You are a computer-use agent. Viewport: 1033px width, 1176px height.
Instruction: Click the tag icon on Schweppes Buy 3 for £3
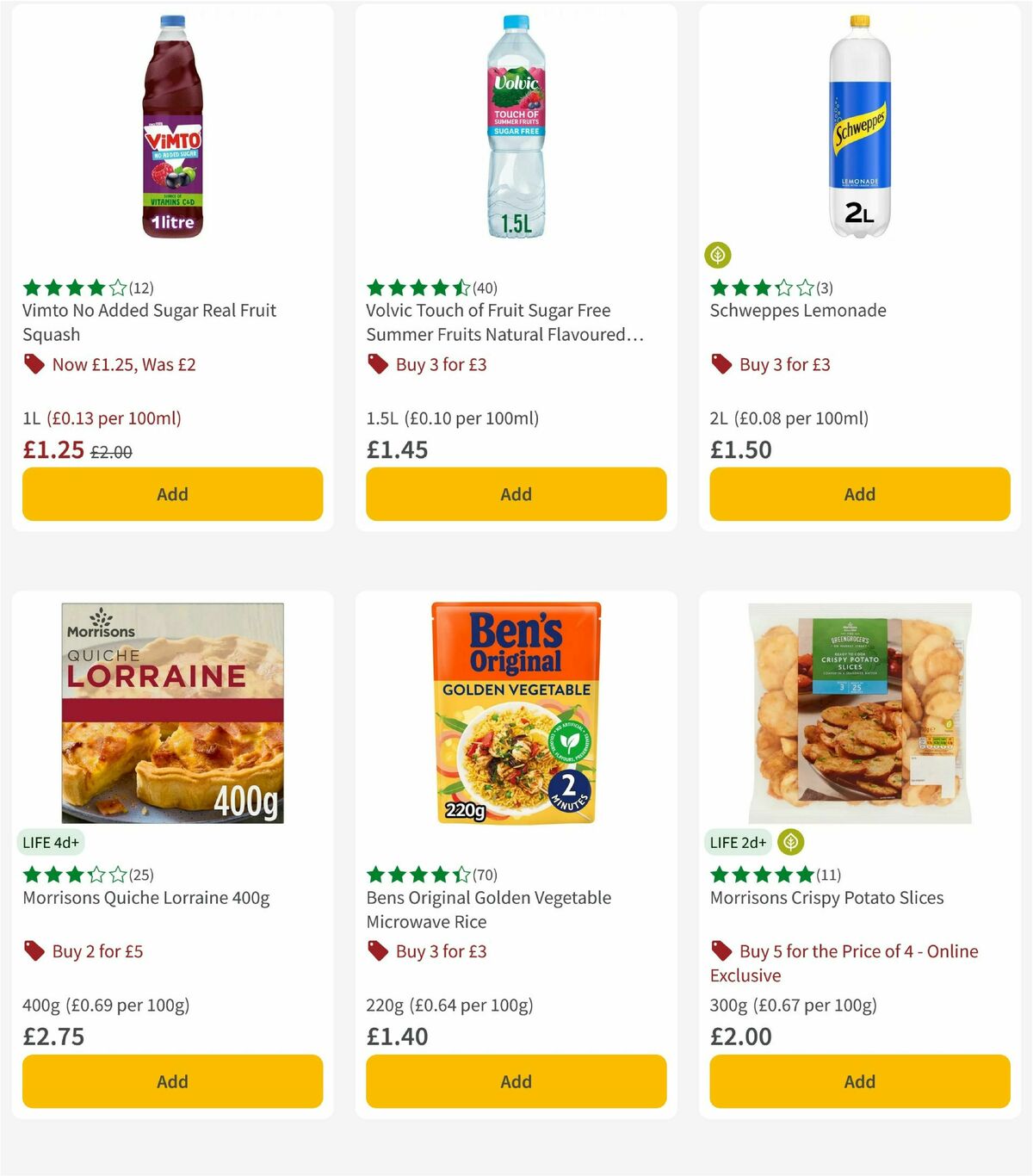point(721,365)
